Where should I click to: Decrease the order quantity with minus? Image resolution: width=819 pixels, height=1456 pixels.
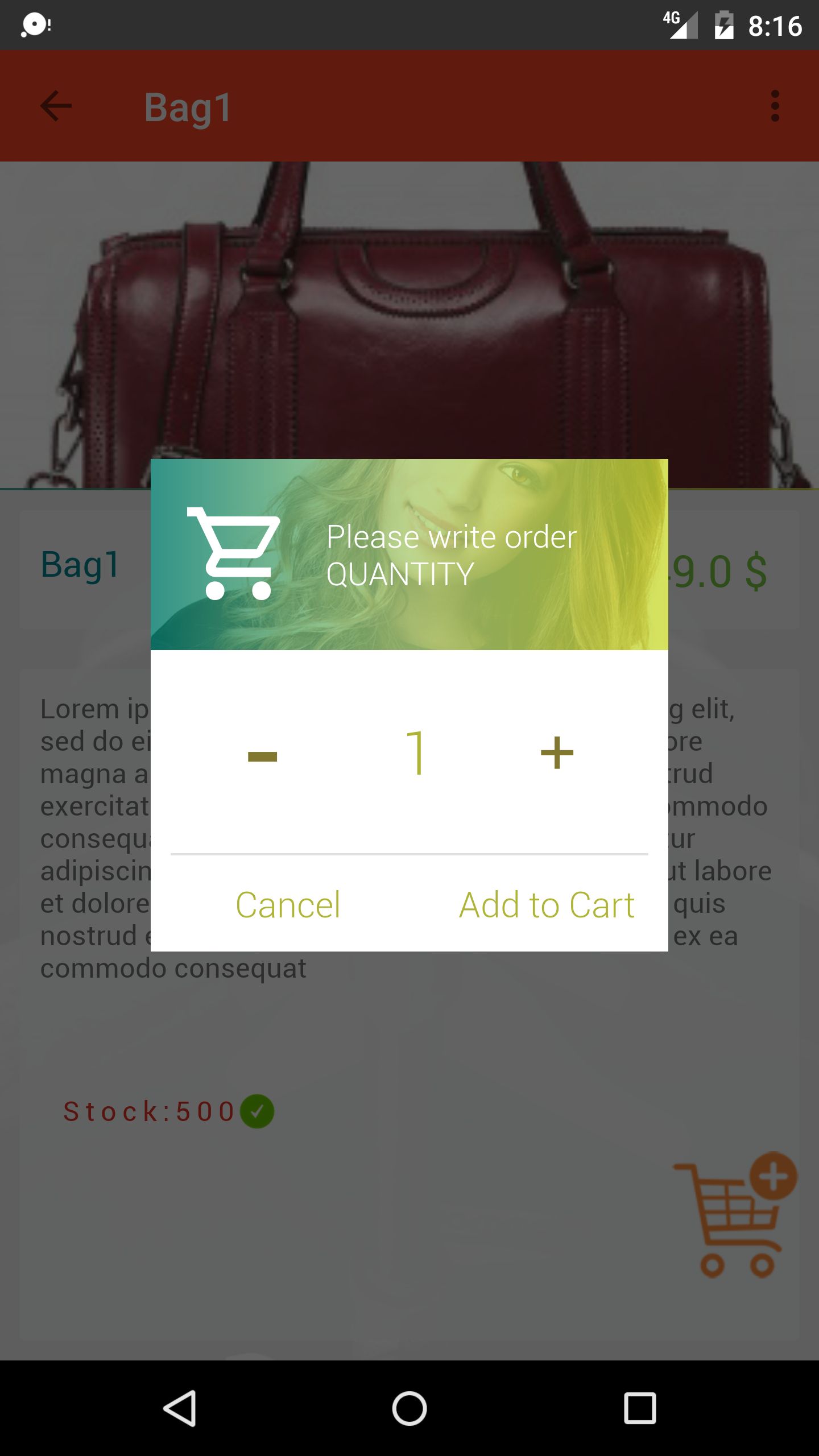point(262,755)
